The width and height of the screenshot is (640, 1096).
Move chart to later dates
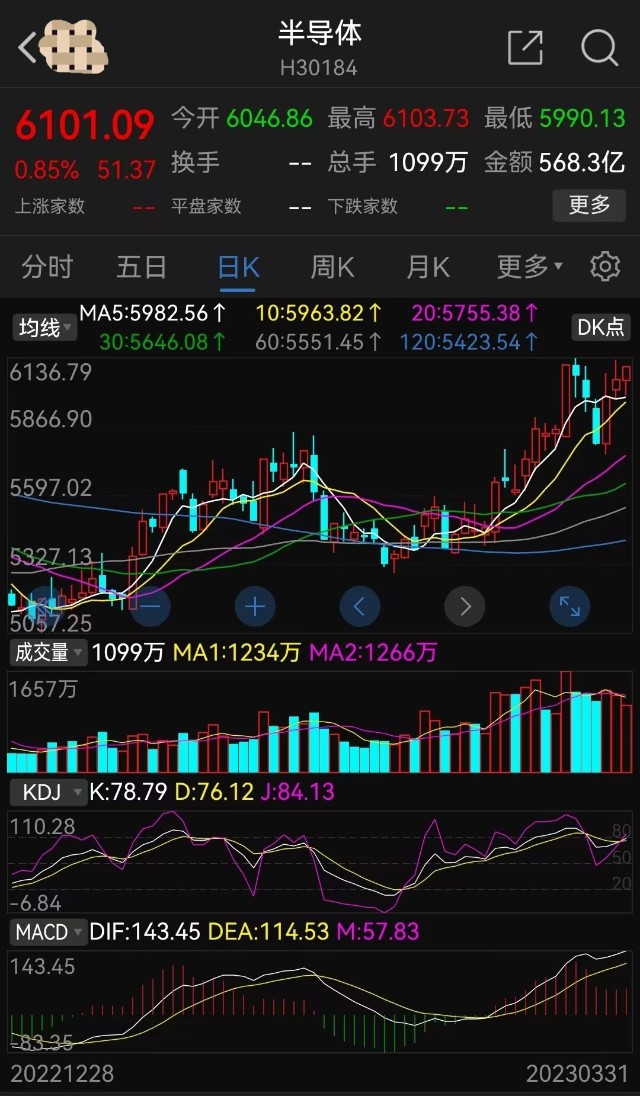(465, 606)
